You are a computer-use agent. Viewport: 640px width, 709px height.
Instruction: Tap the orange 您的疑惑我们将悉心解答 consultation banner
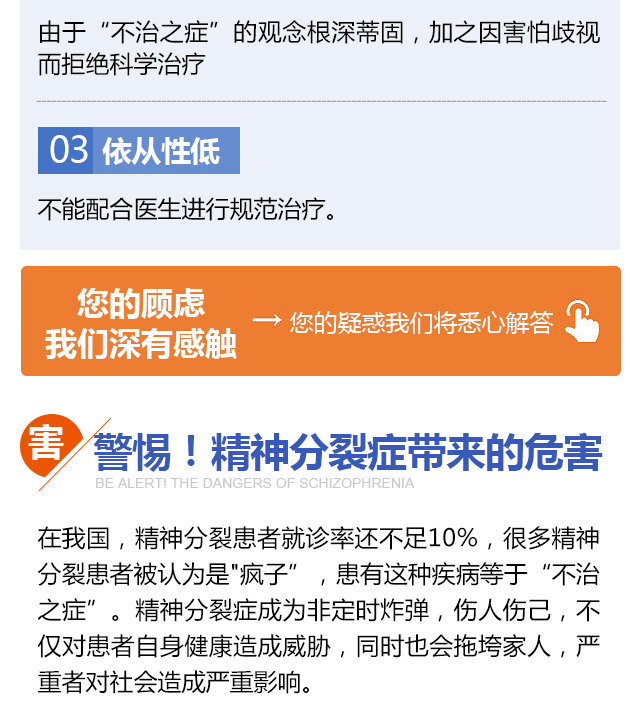click(320, 322)
